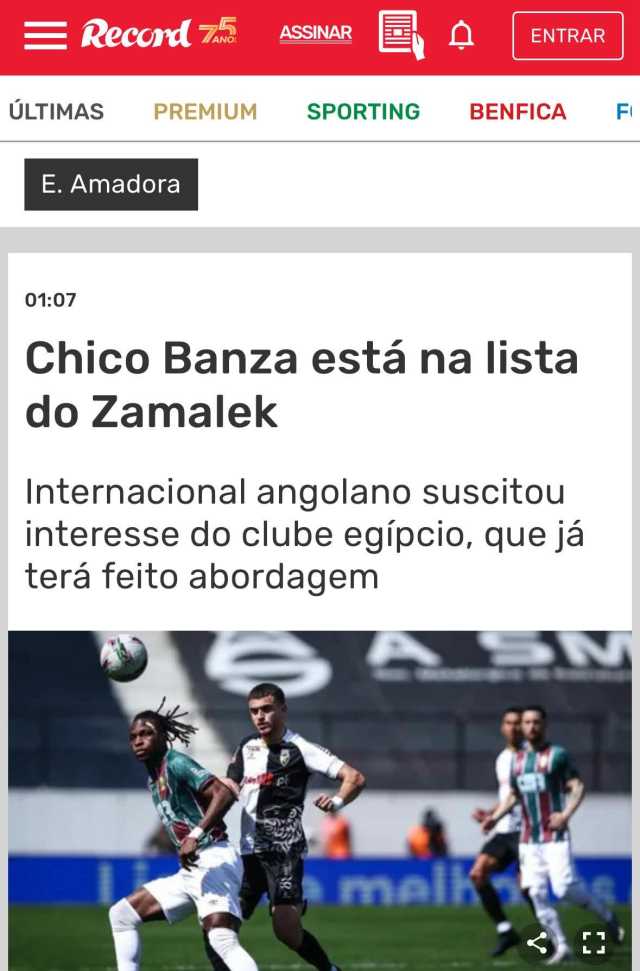
Task: Open the digital newspaper edition icon
Action: click(x=401, y=35)
